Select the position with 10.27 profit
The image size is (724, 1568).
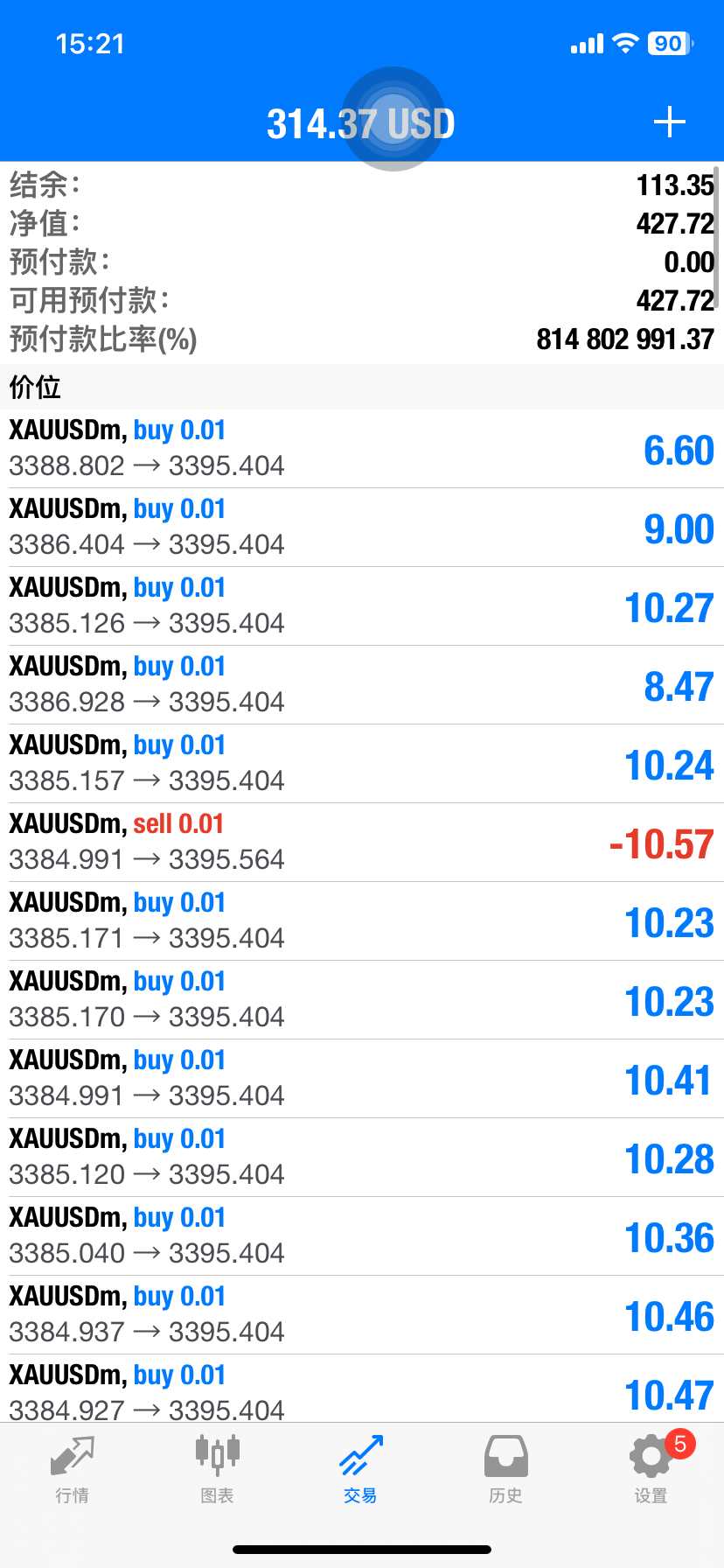[x=362, y=606]
